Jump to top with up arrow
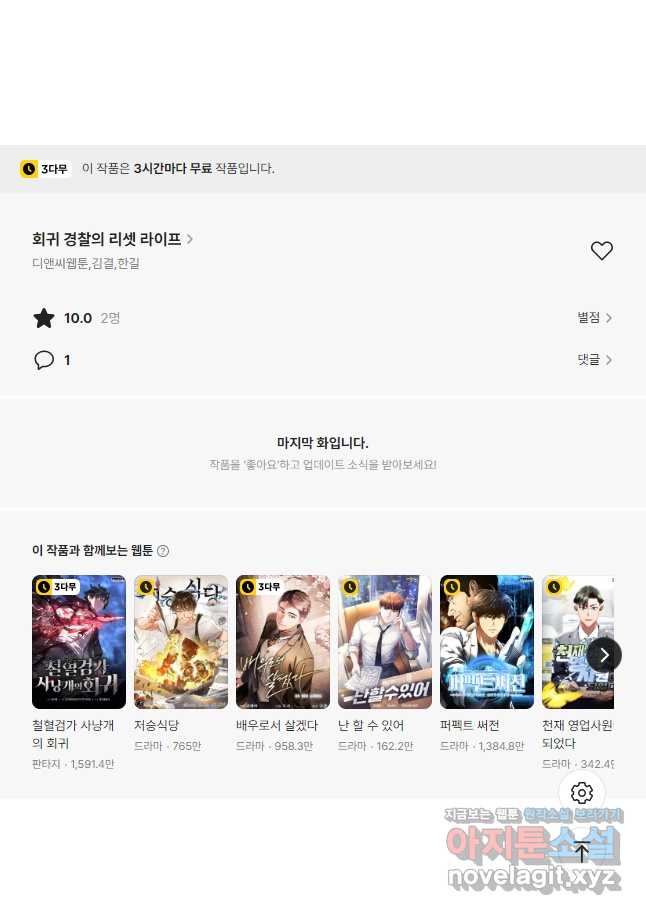Viewport: 646px width, 915px height. pyautogui.click(x=582, y=852)
